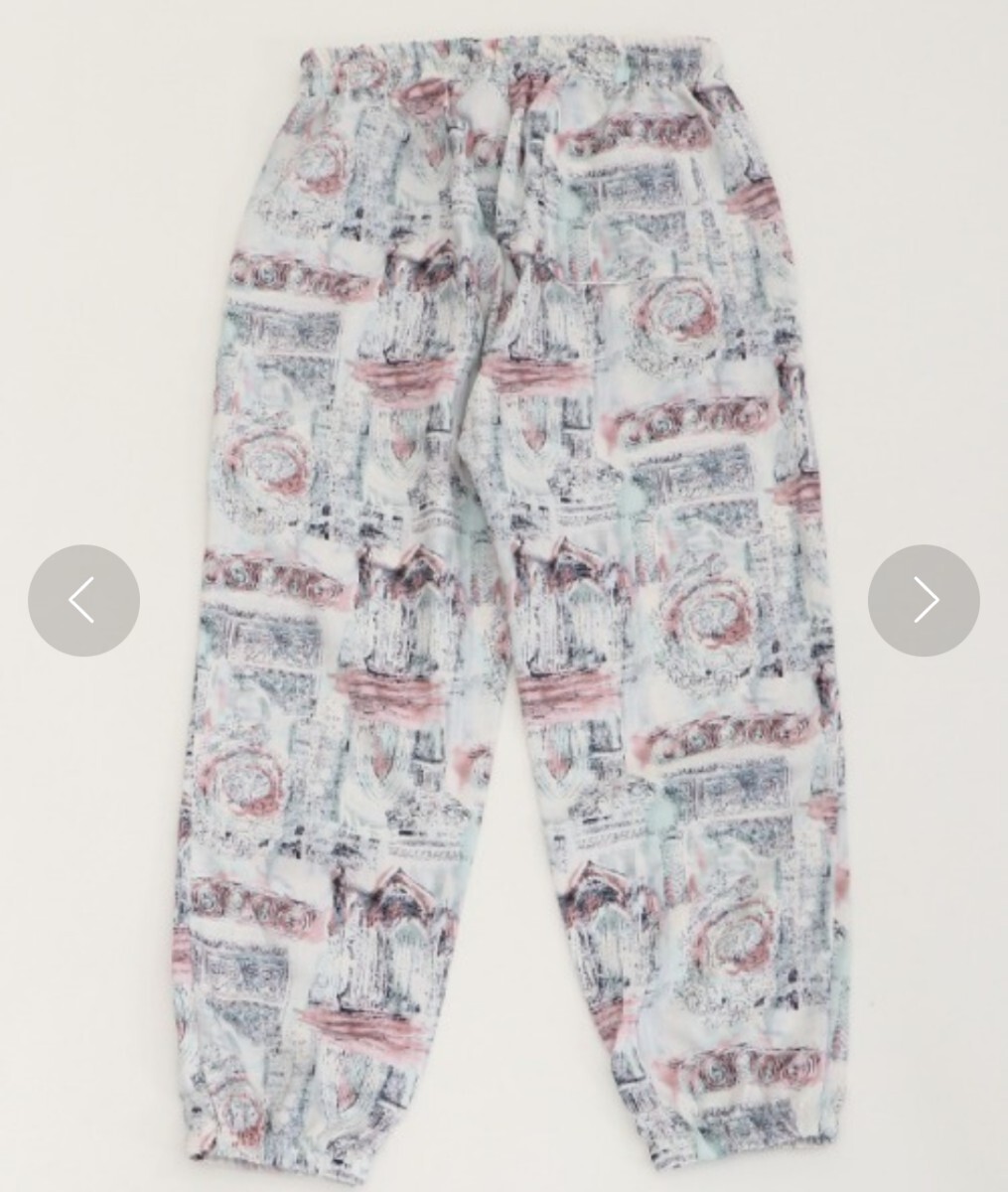This screenshot has width=1008, height=1192.
Task: Go to the next product image
Action: [x=924, y=601]
